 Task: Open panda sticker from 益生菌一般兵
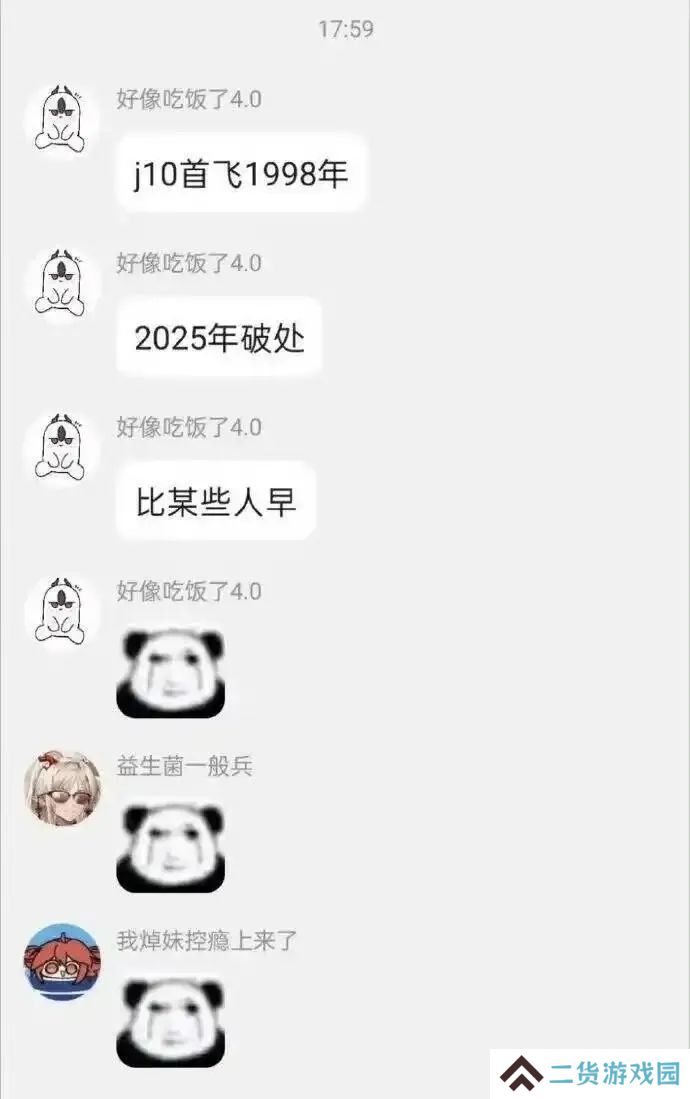(x=170, y=846)
